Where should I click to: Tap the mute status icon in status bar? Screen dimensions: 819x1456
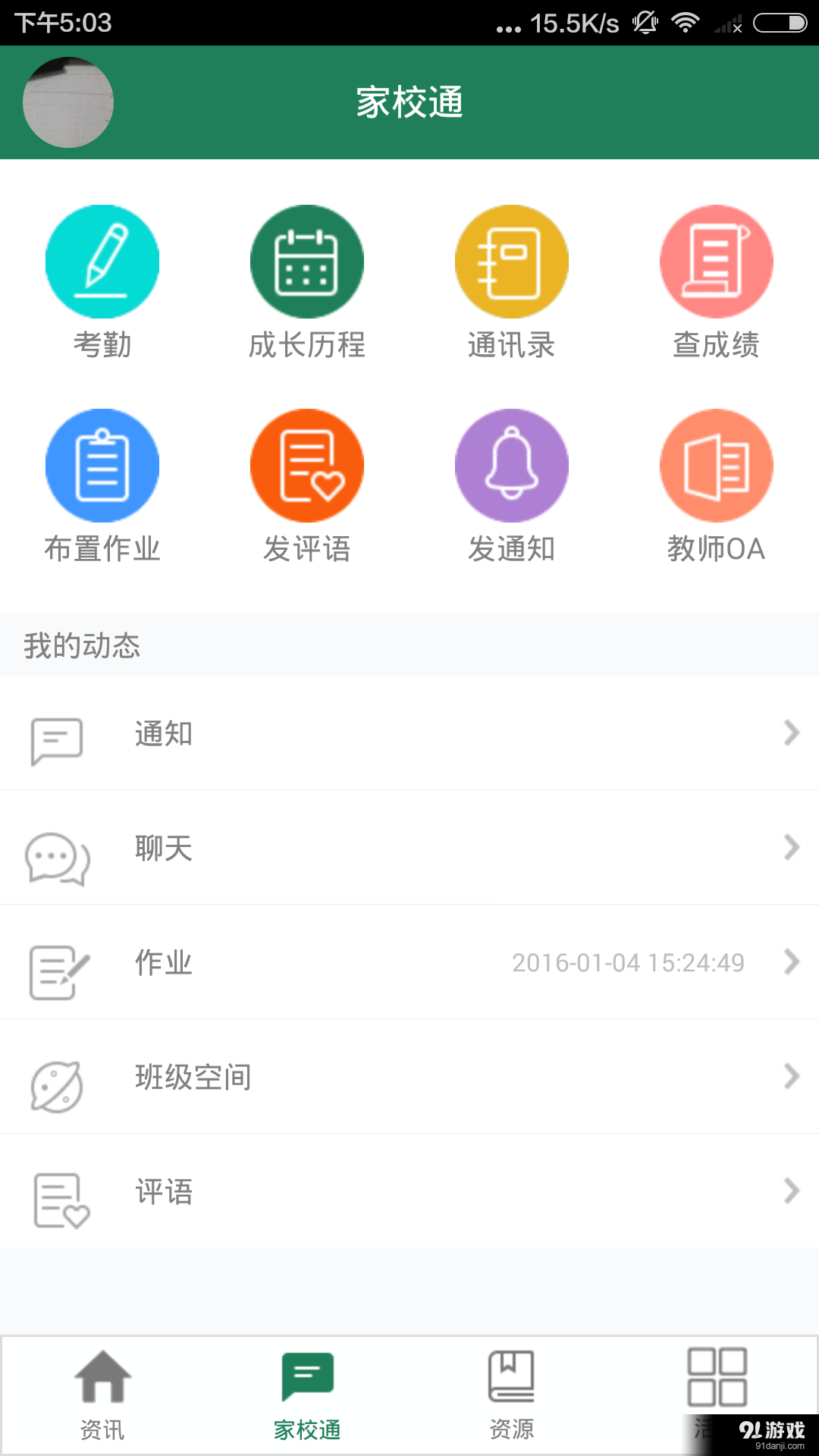[x=644, y=23]
